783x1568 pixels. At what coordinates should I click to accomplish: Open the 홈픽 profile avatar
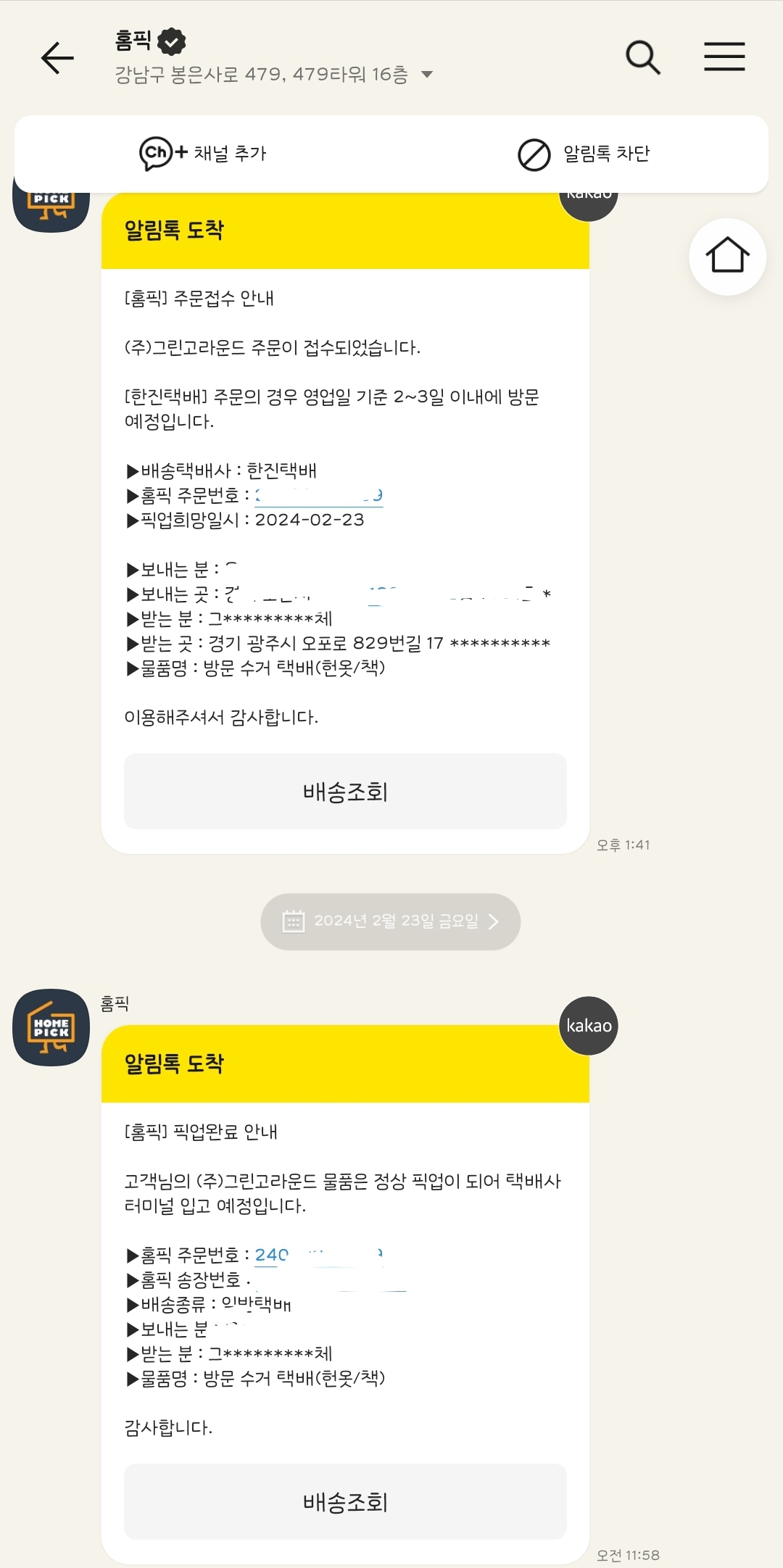point(51,1026)
